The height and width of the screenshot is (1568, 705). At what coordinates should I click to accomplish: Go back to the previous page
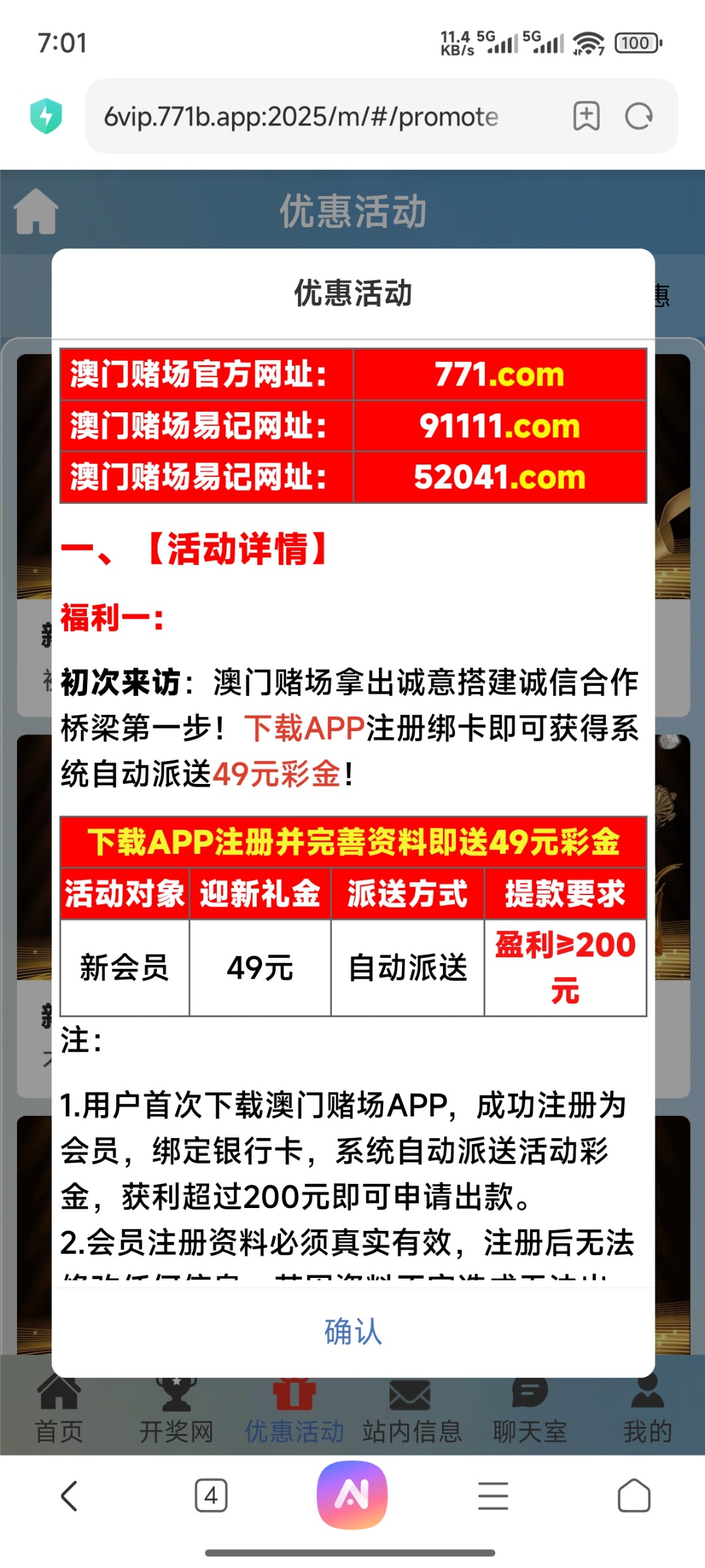tap(69, 1495)
